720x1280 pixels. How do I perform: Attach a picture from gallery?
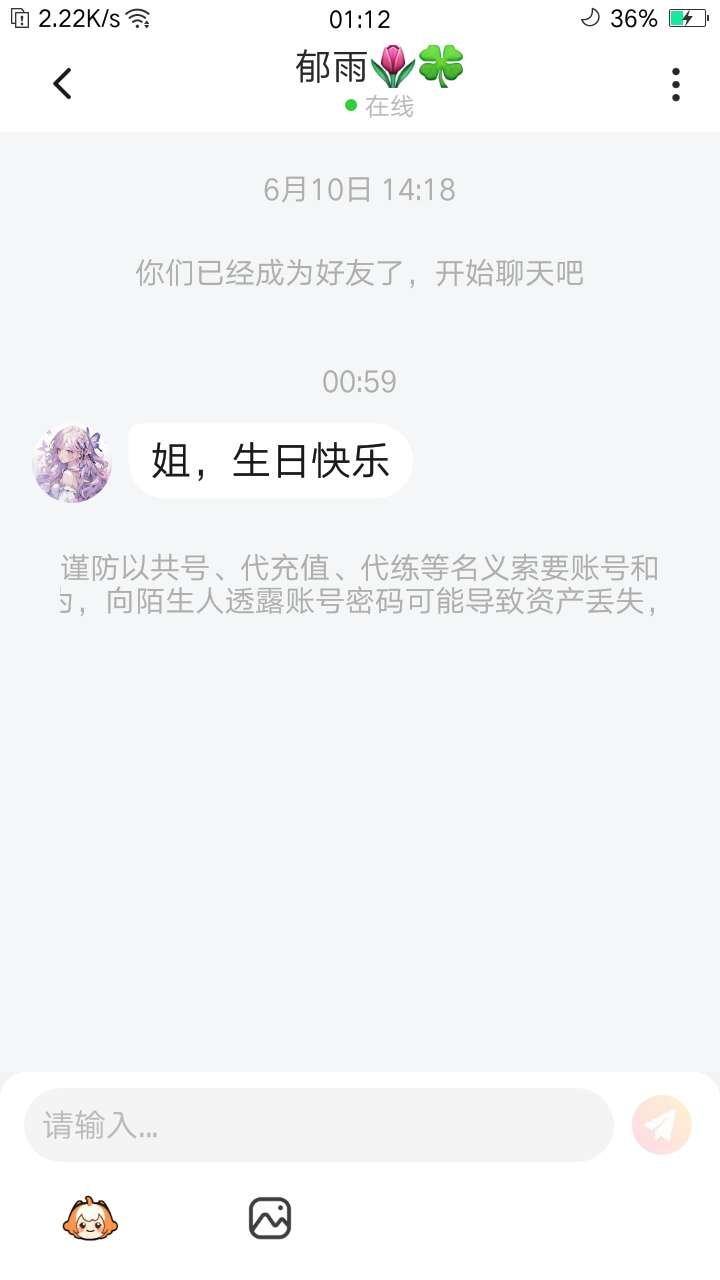(270, 1218)
